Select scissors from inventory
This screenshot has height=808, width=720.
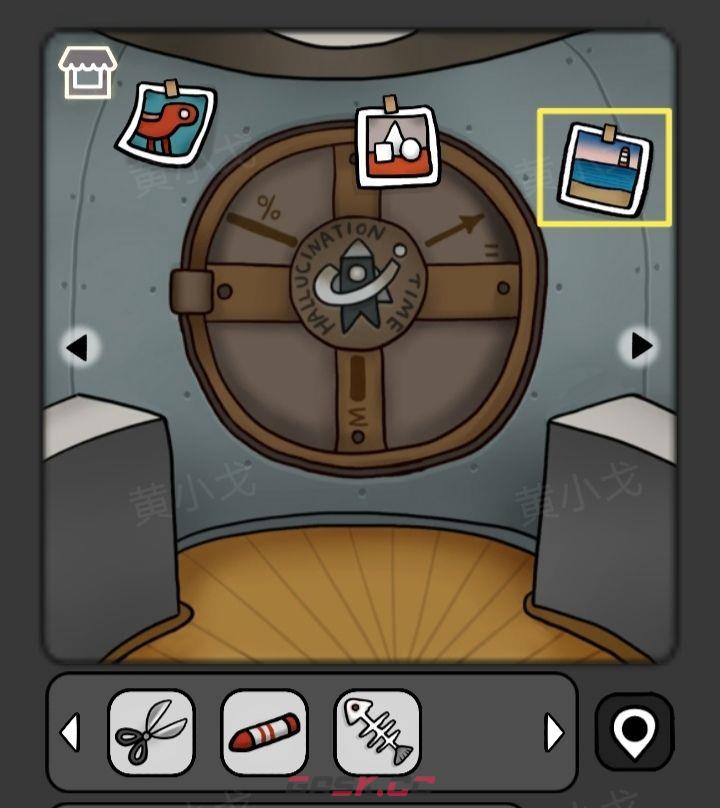point(151,733)
